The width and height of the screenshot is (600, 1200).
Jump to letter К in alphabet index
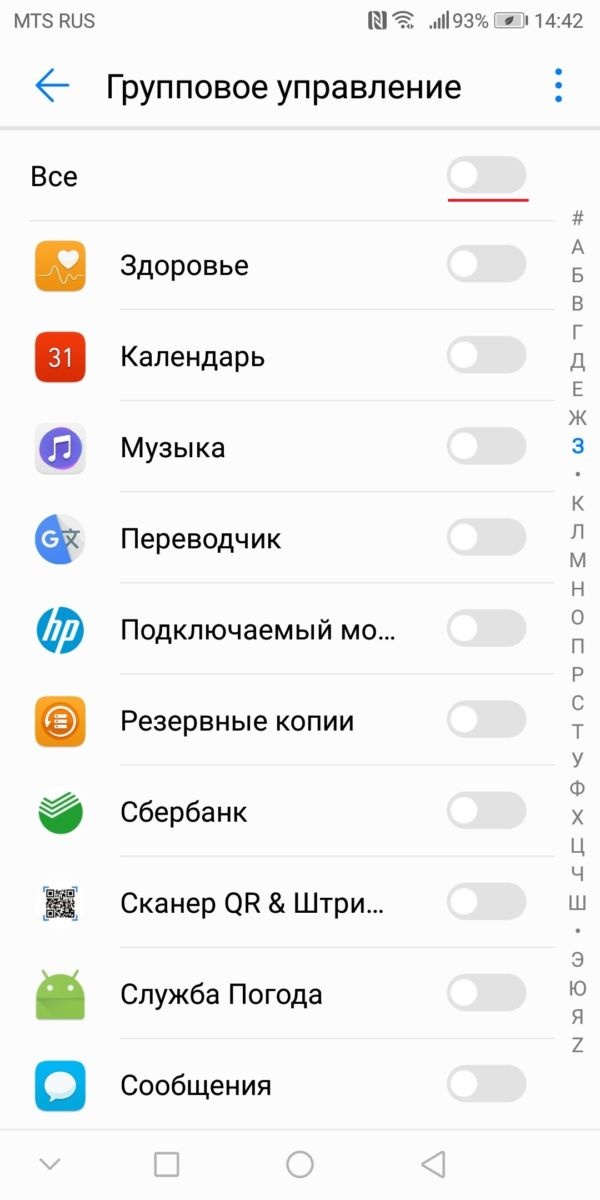pyautogui.click(x=577, y=503)
